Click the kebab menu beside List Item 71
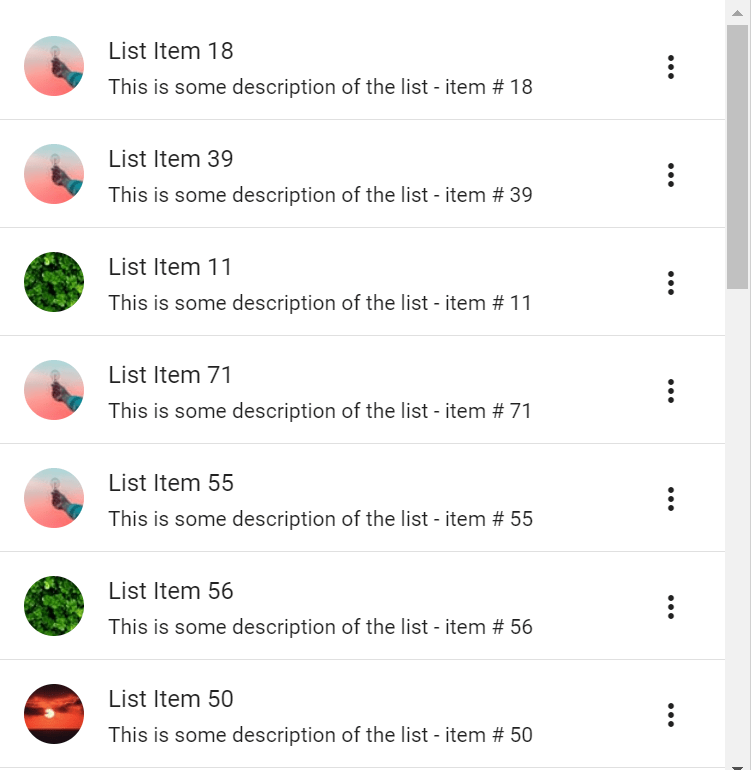The image size is (751, 770). point(670,390)
